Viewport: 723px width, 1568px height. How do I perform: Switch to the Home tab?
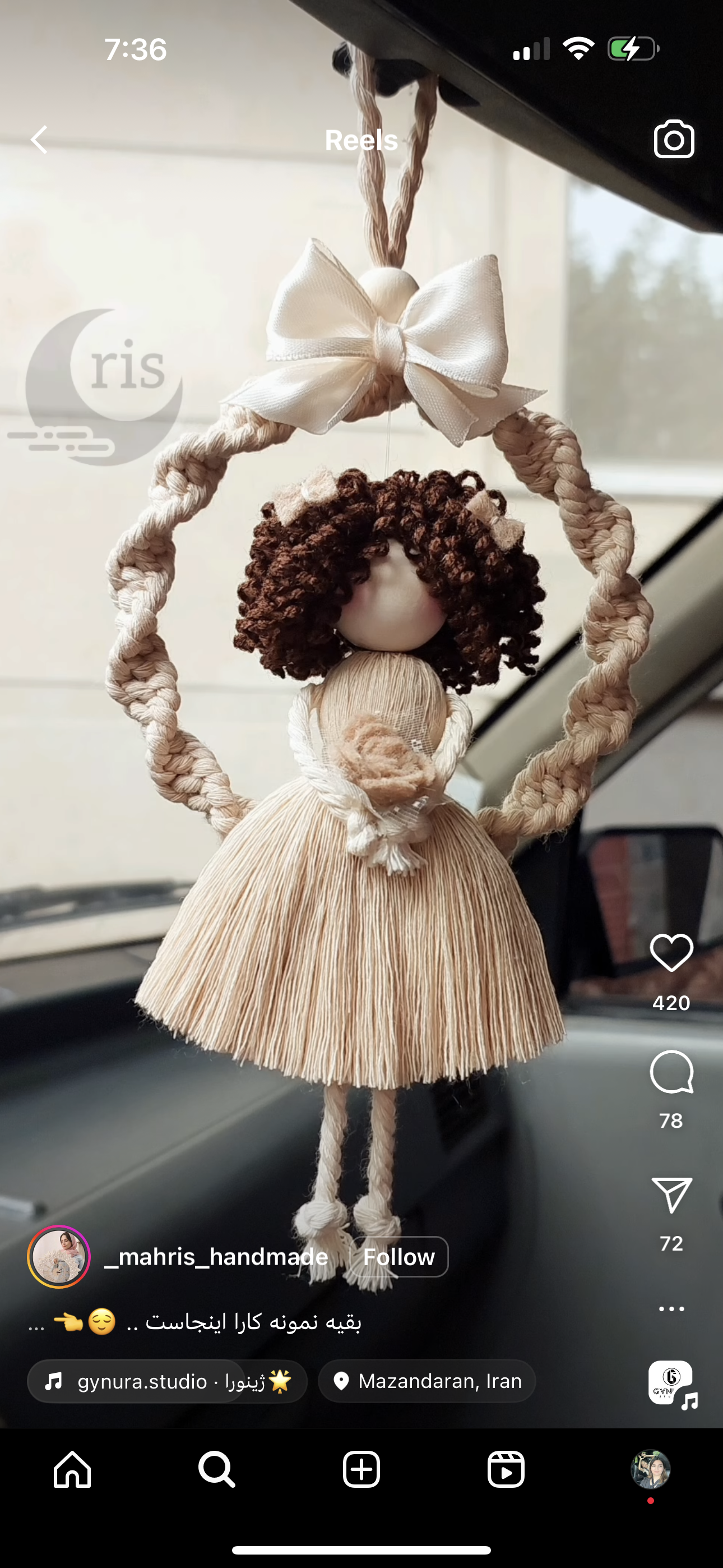[72, 1469]
